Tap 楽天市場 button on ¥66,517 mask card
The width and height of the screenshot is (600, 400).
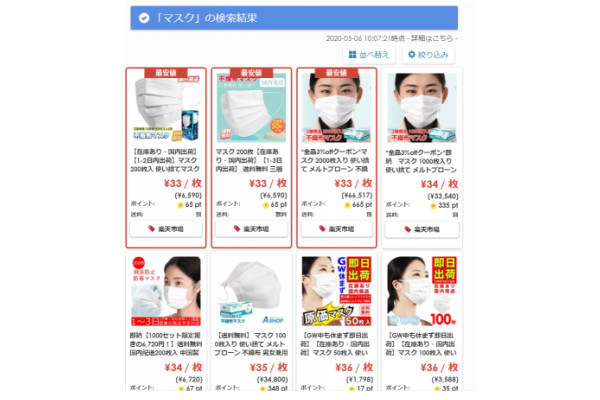[x=336, y=229]
